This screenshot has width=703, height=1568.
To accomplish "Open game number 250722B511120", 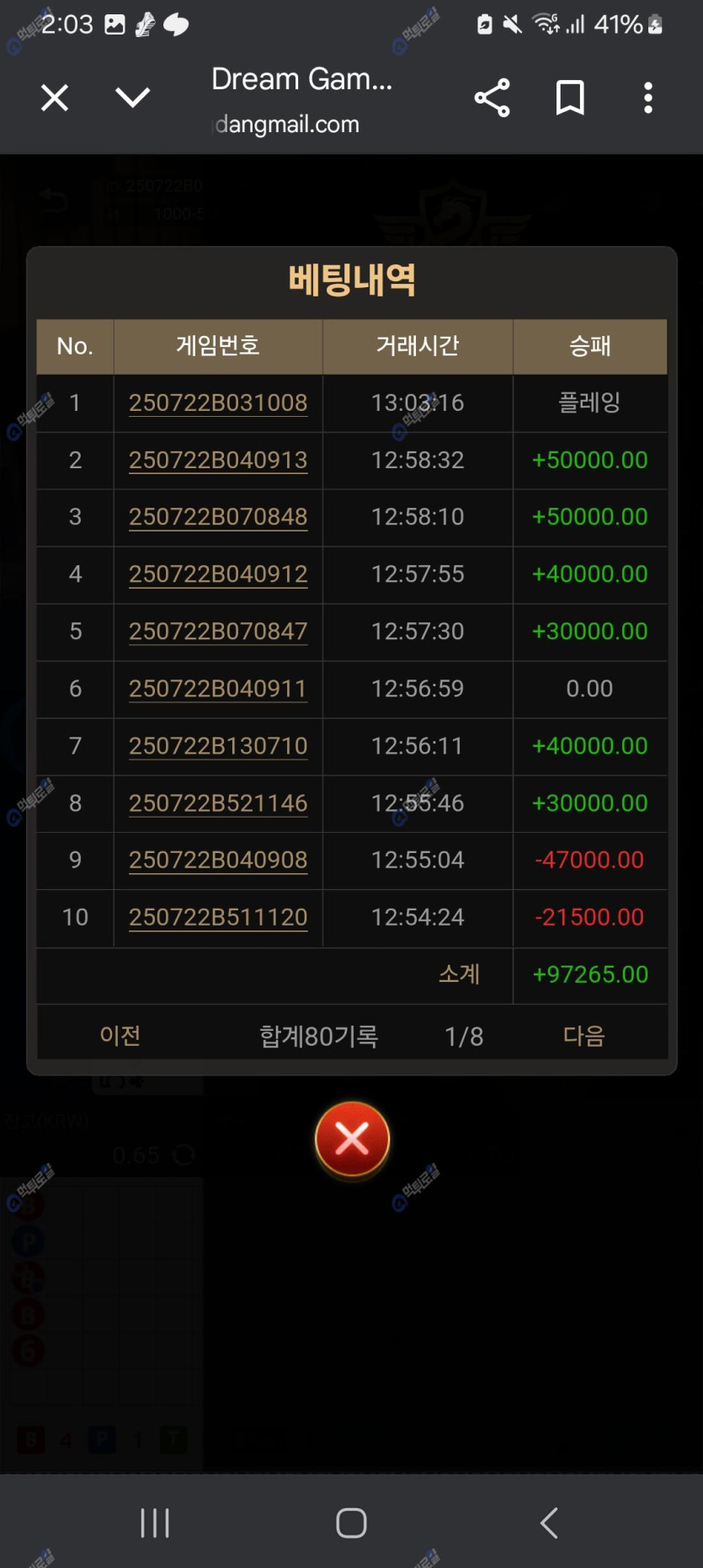I will pyautogui.click(x=218, y=917).
